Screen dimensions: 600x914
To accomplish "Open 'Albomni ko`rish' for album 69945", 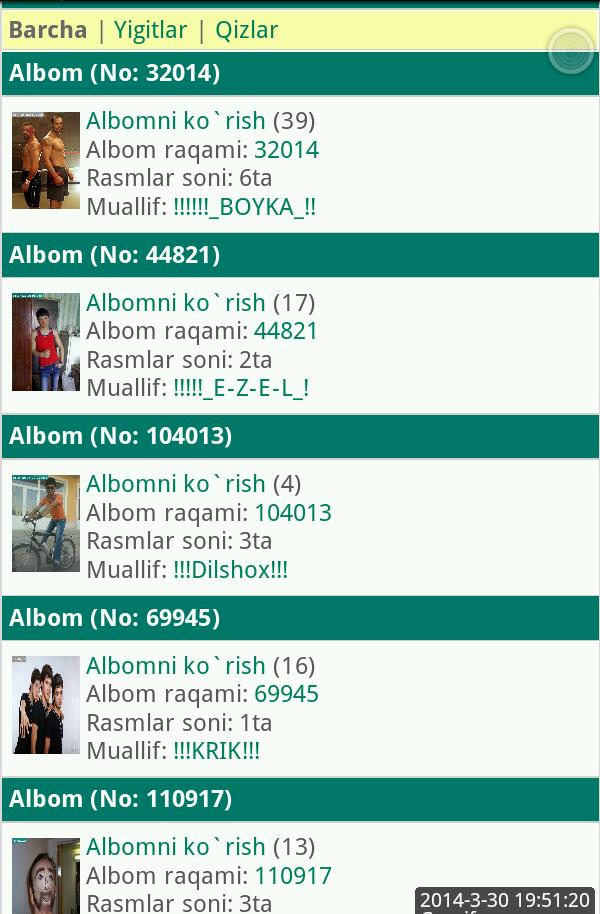I will click(x=176, y=666).
